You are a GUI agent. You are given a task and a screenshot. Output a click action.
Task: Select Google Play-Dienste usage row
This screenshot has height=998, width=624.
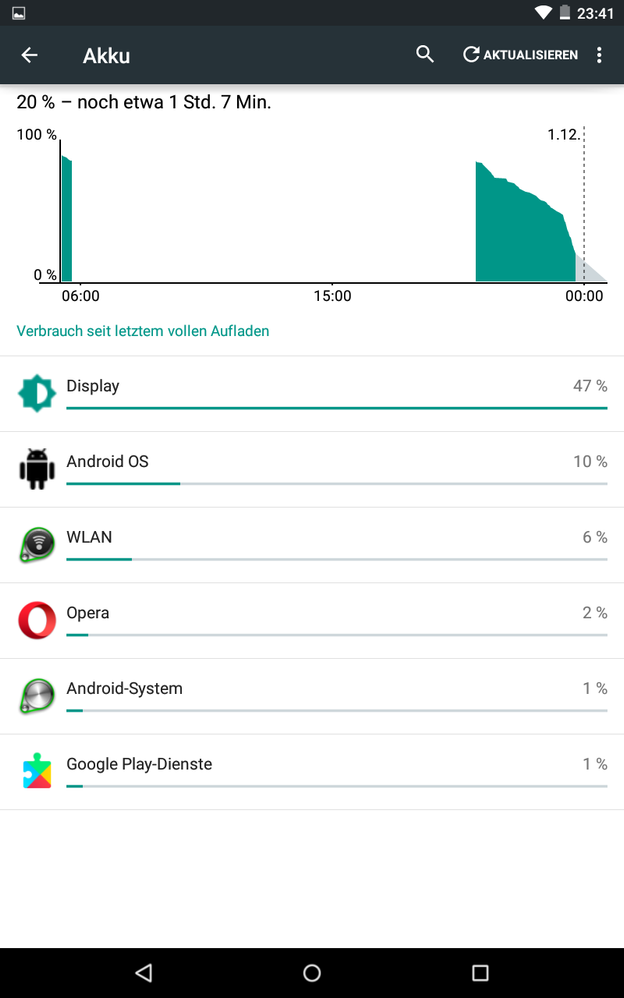pyautogui.click(x=311, y=772)
